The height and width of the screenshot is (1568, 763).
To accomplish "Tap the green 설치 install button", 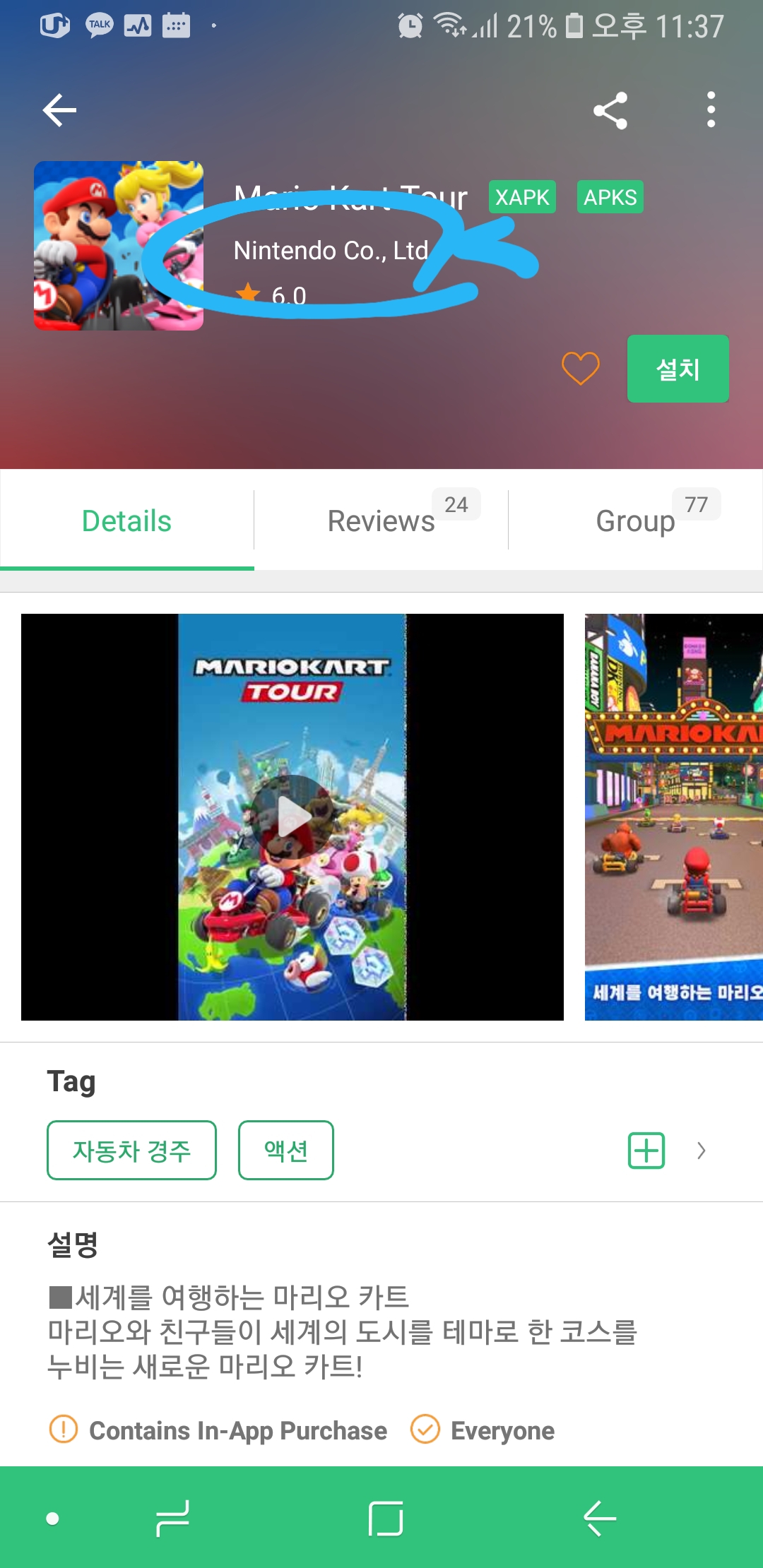I will [x=678, y=369].
